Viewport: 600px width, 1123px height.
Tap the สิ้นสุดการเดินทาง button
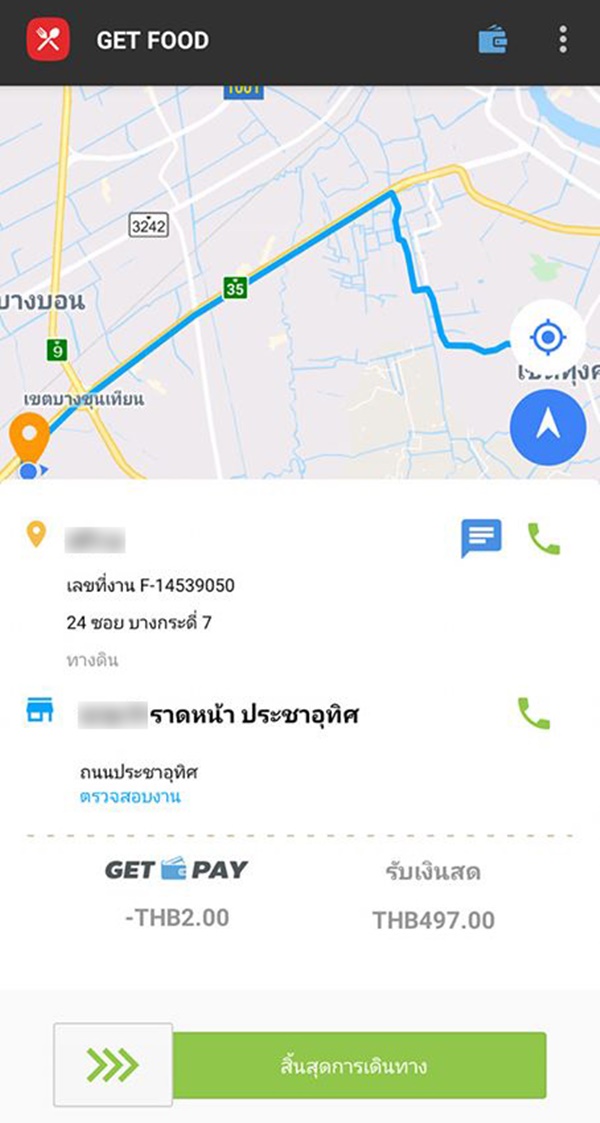[x=359, y=1066]
